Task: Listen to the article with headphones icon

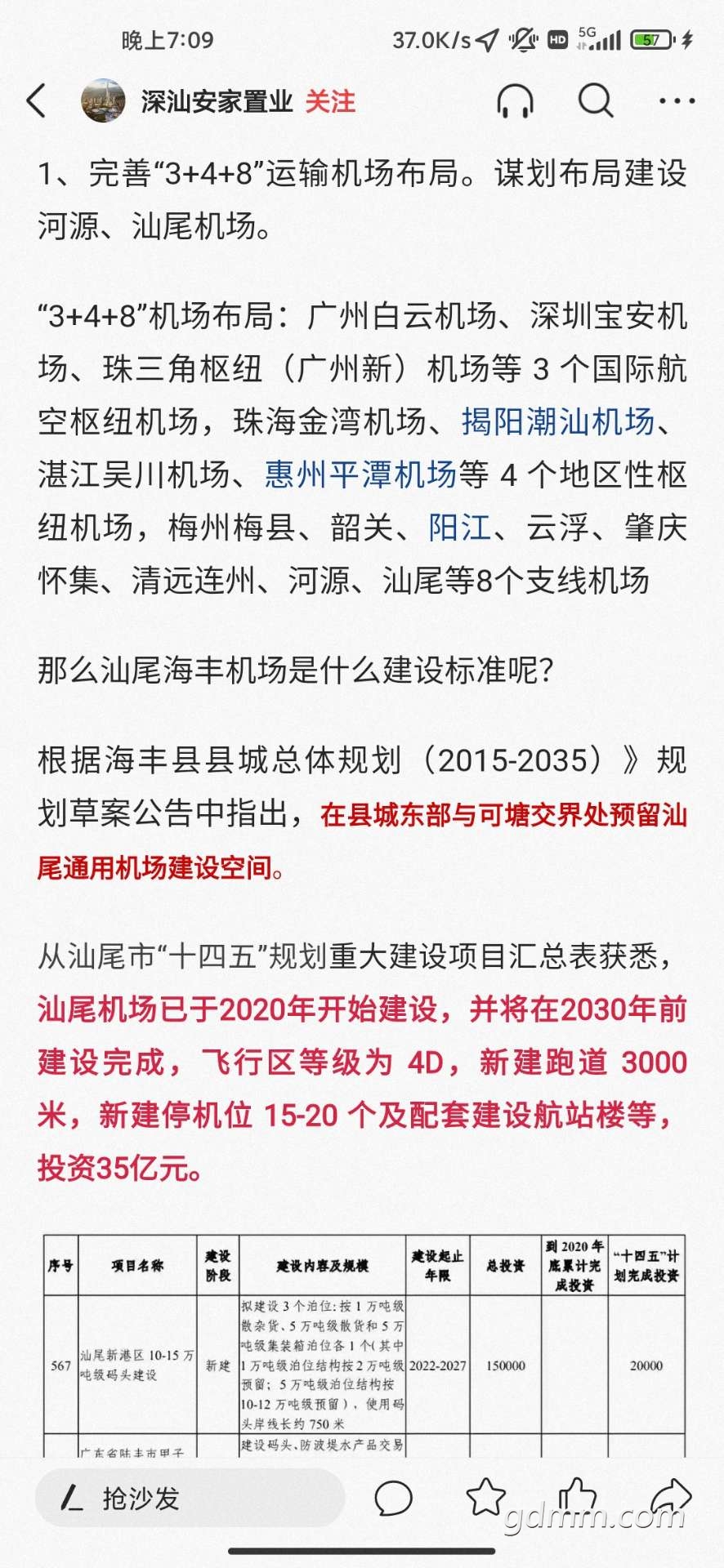Action: (515, 101)
